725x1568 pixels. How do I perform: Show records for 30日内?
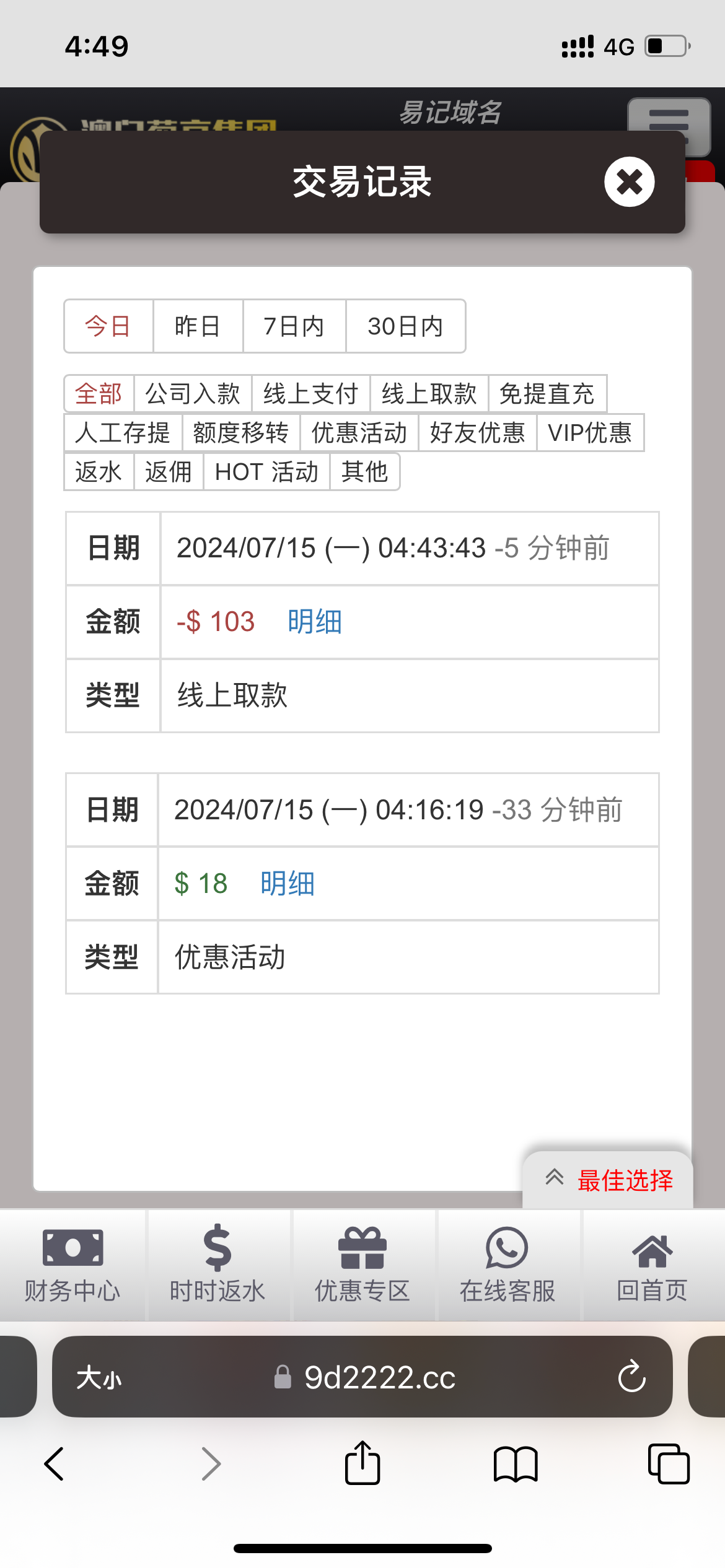pos(405,326)
